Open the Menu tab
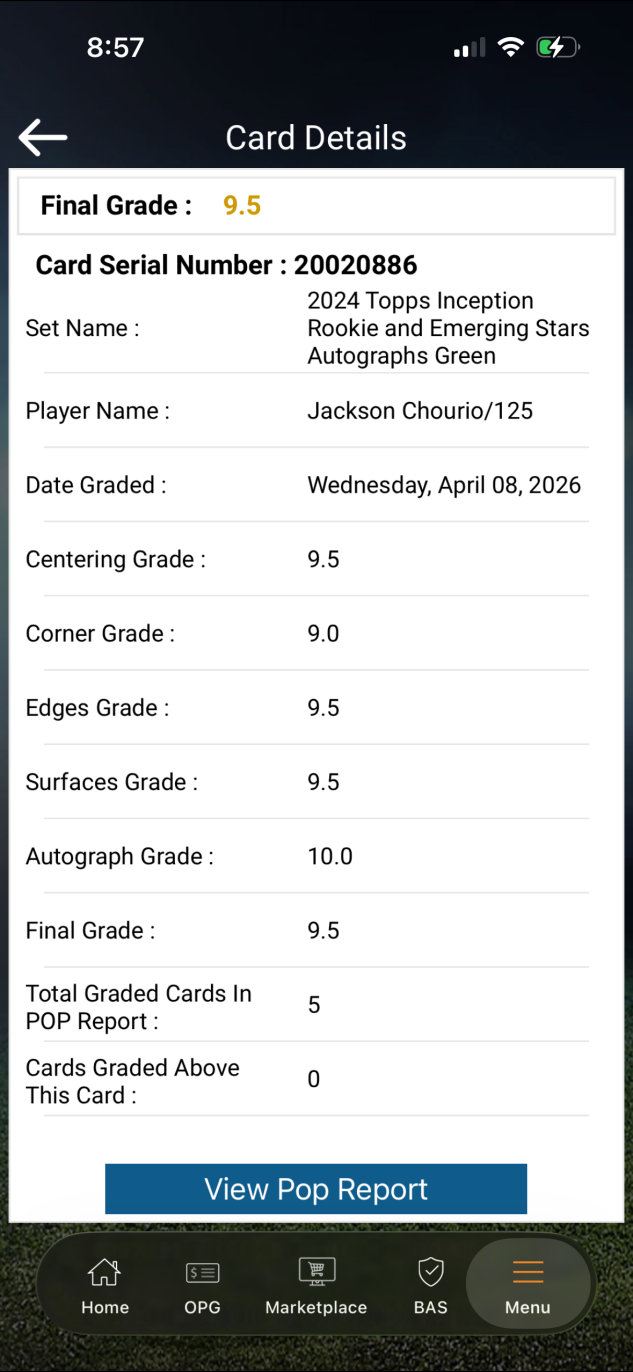This screenshot has width=633, height=1372. tap(527, 1285)
